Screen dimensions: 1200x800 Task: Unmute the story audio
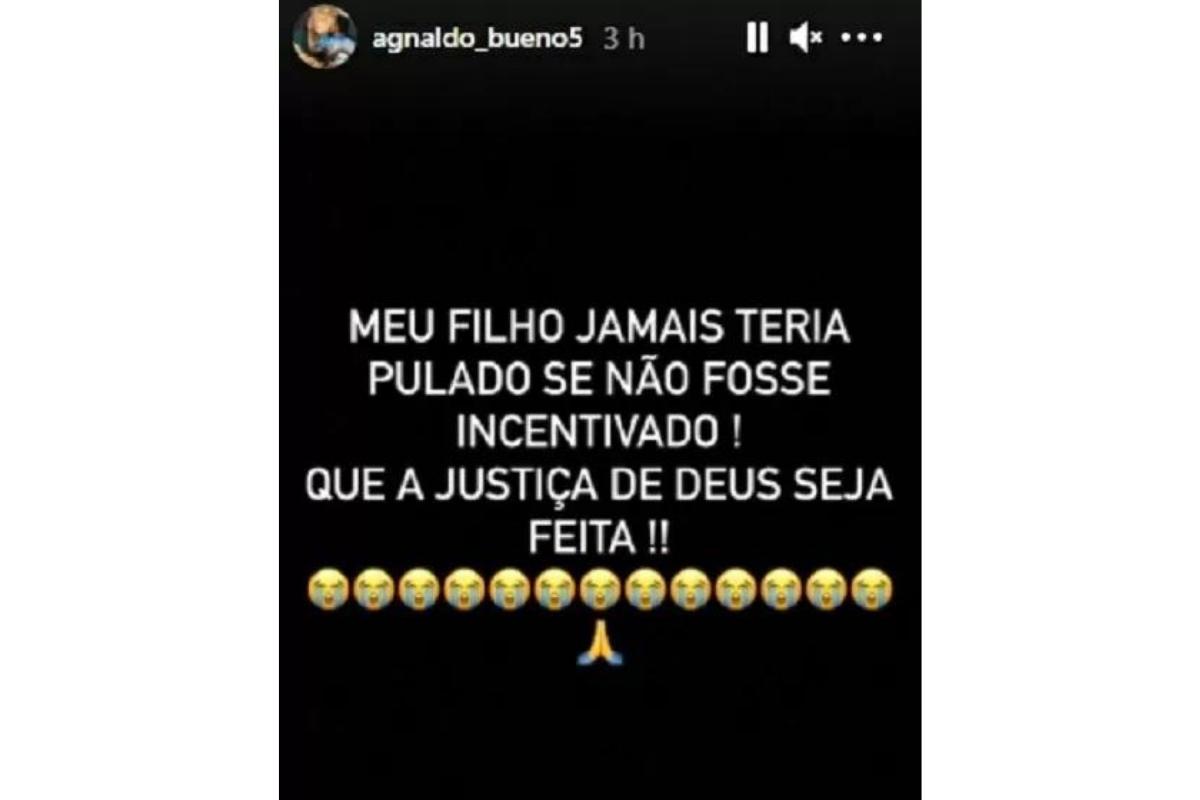click(805, 38)
